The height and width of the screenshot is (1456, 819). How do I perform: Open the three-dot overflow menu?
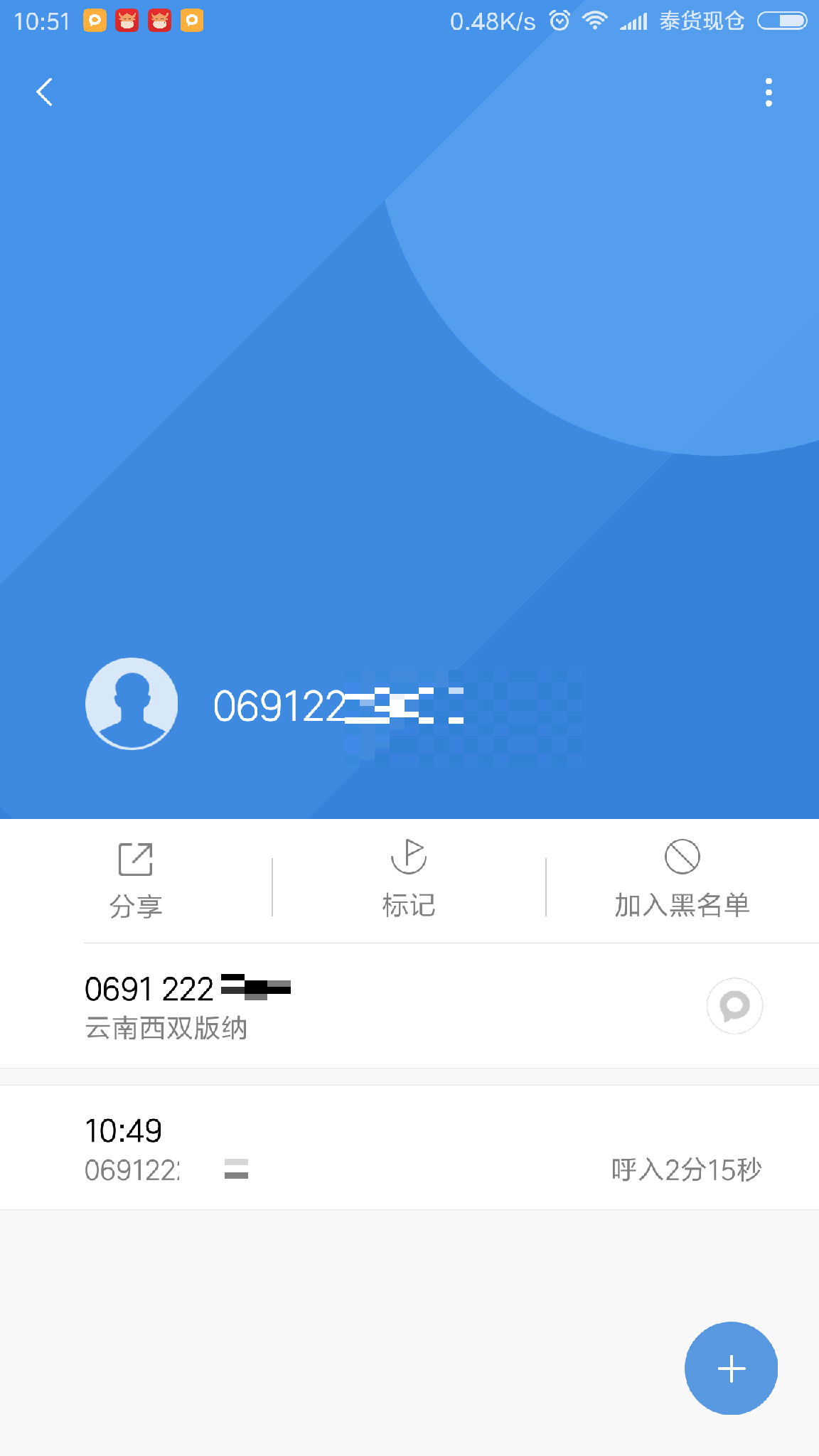769,92
